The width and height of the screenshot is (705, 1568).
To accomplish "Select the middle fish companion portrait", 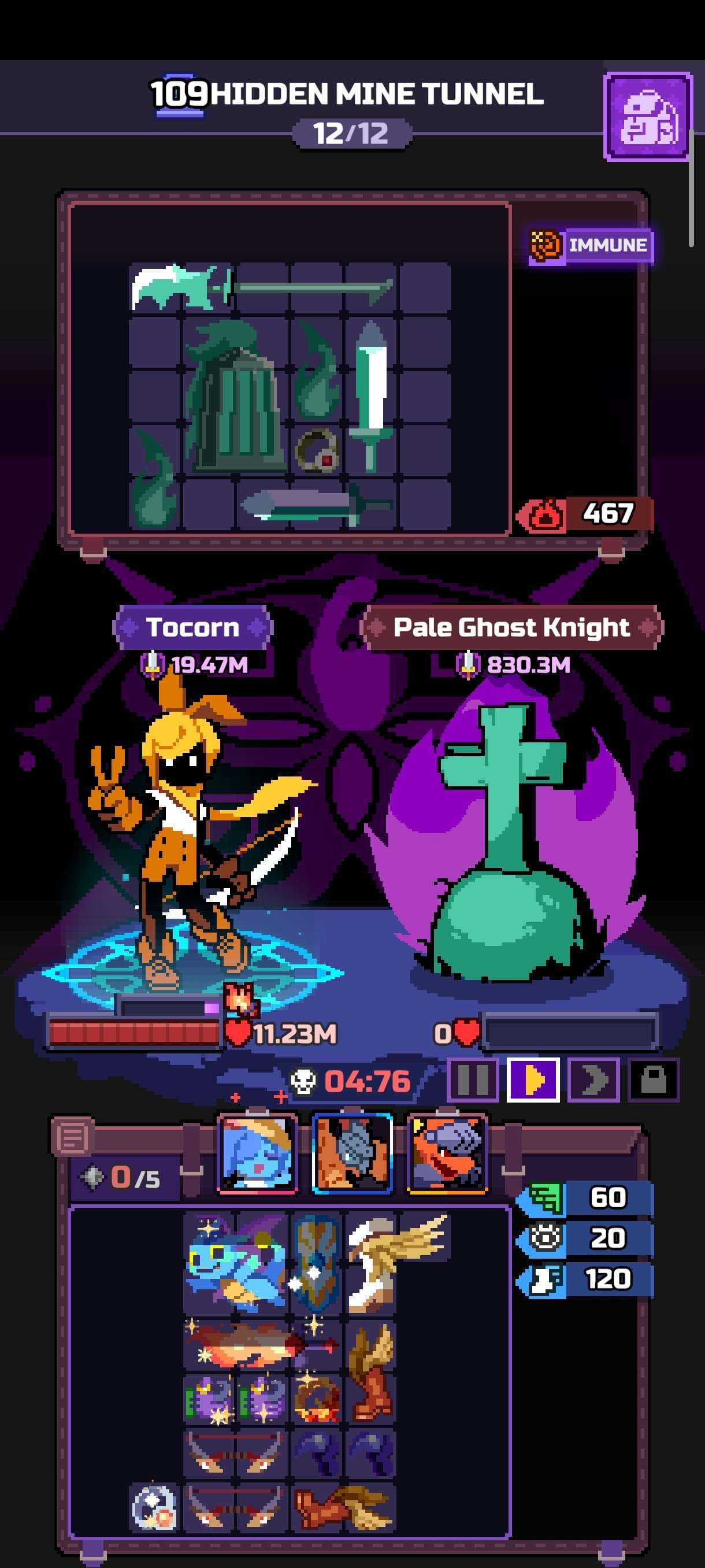I will coord(352,1152).
